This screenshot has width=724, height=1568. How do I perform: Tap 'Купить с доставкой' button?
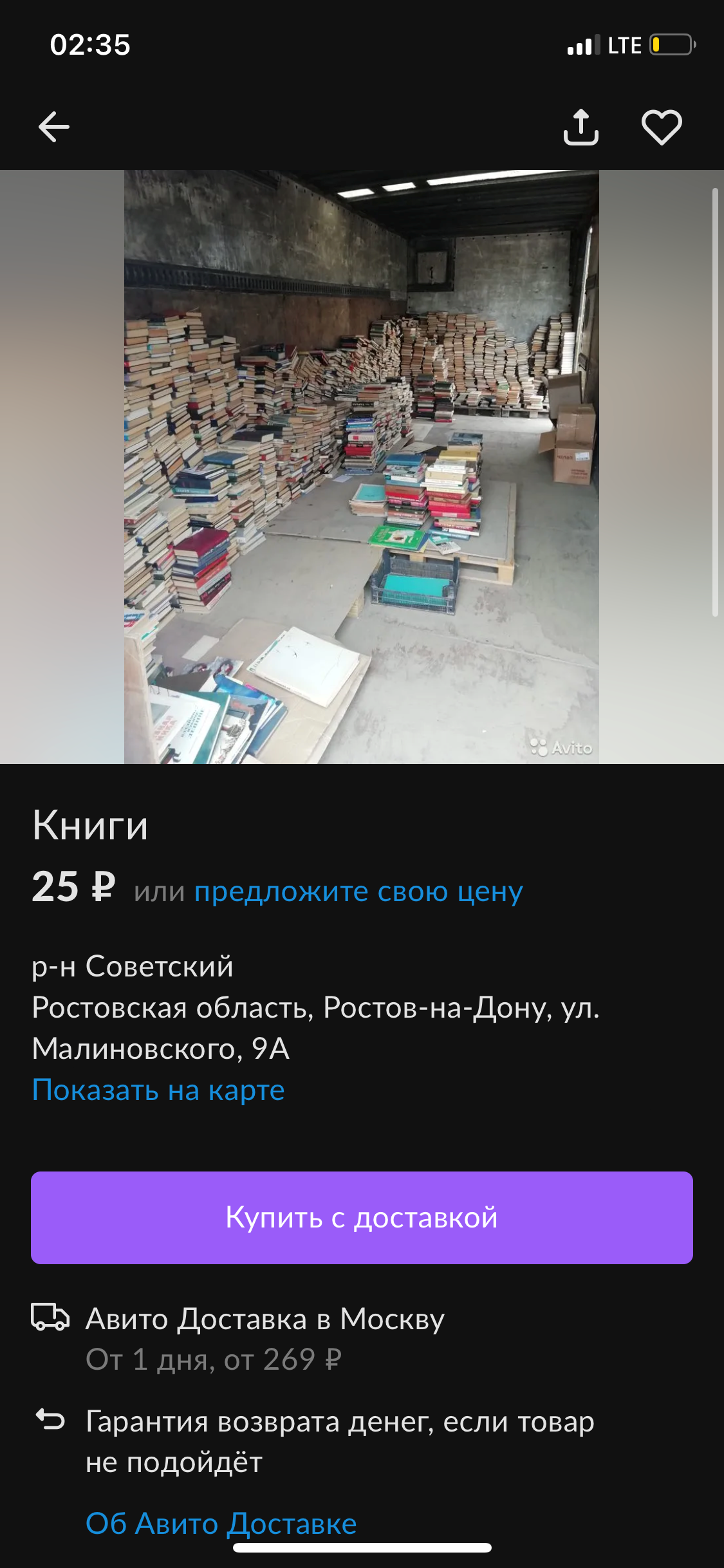coord(362,1217)
